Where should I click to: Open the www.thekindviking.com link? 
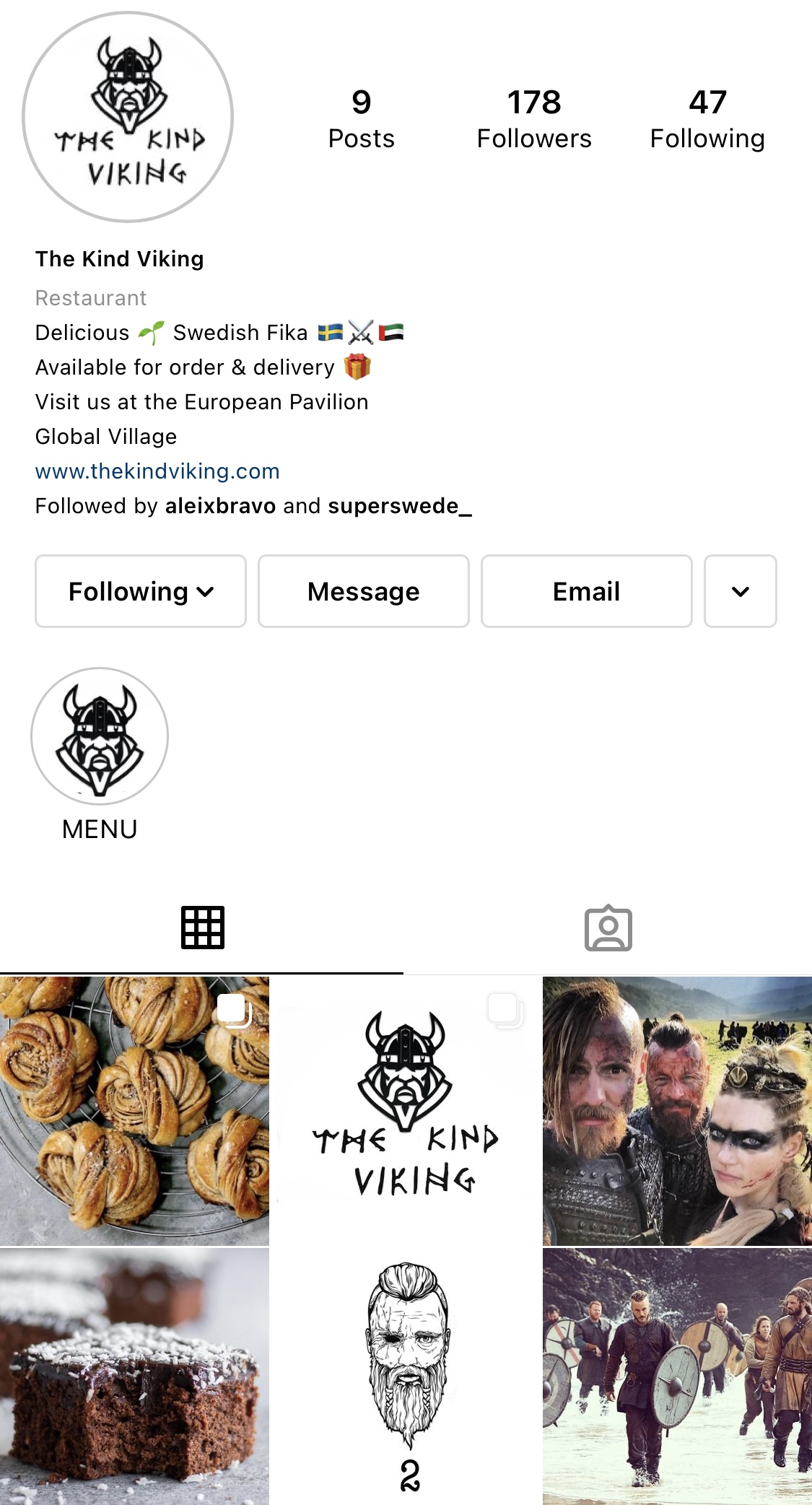point(157,471)
